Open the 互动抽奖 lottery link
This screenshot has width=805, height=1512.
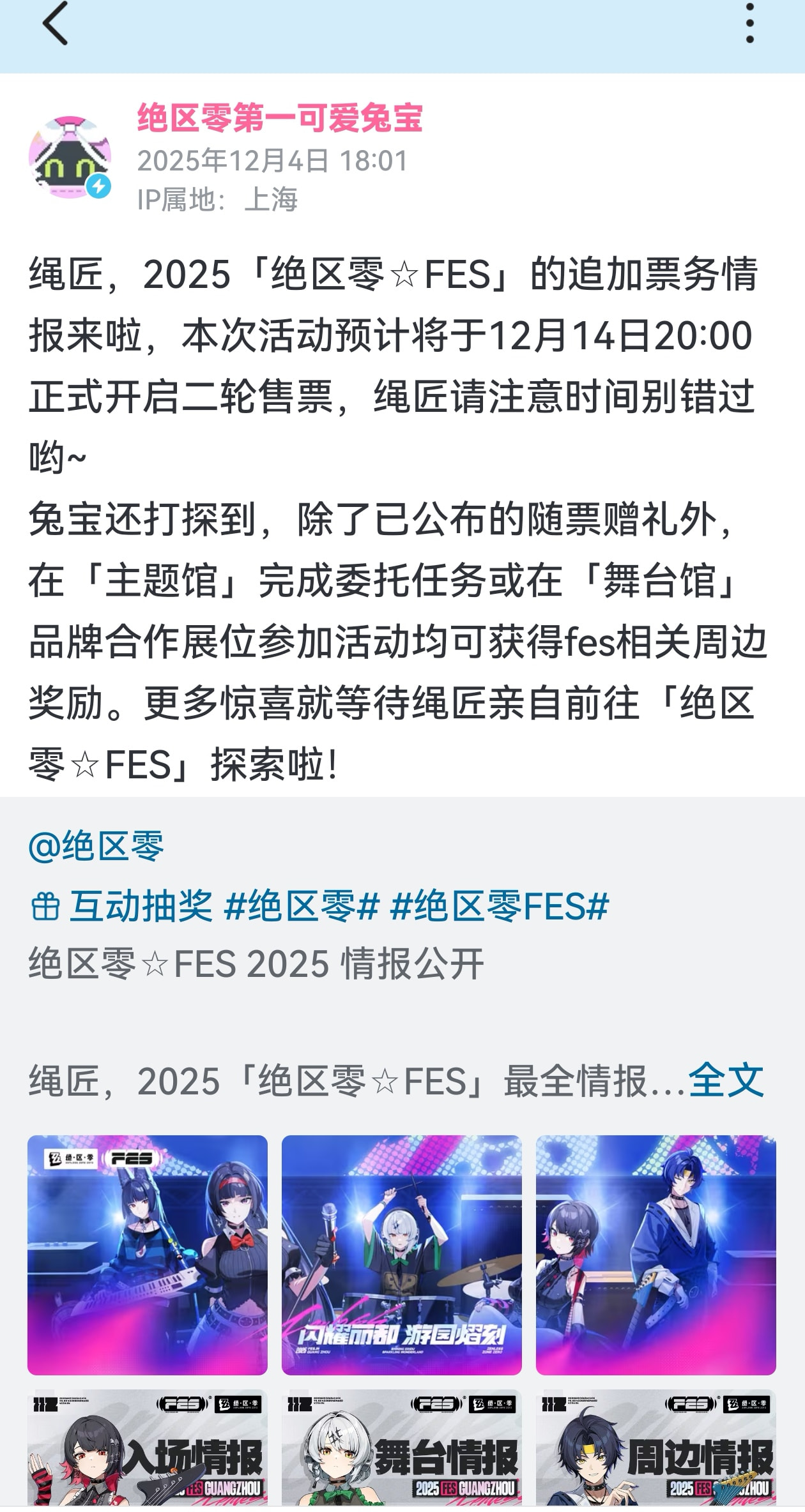(x=123, y=906)
